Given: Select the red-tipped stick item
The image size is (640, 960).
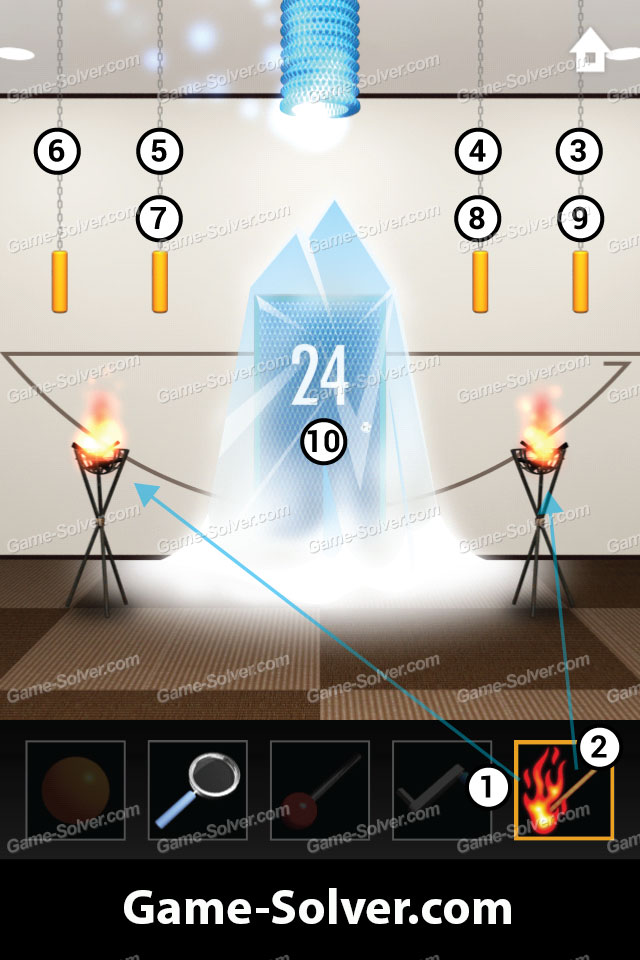Looking at the screenshot, I should 320,790.
